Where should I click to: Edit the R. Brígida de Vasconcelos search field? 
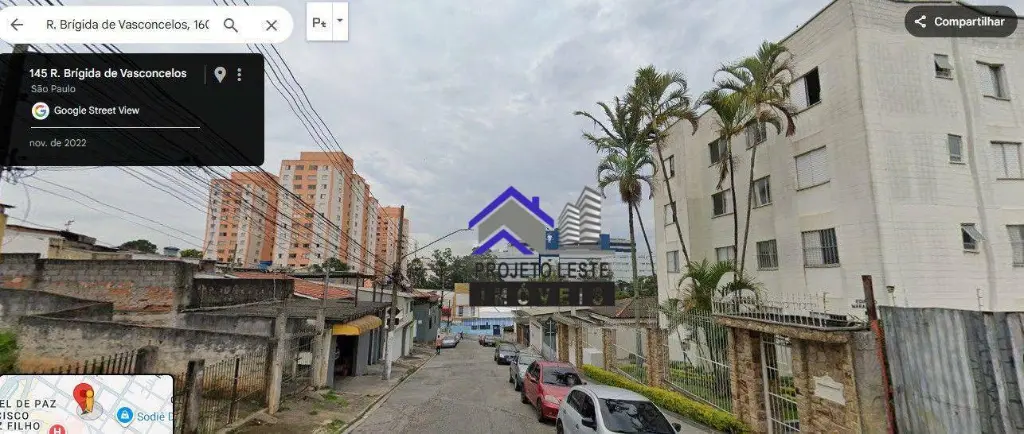pyautogui.click(x=126, y=25)
